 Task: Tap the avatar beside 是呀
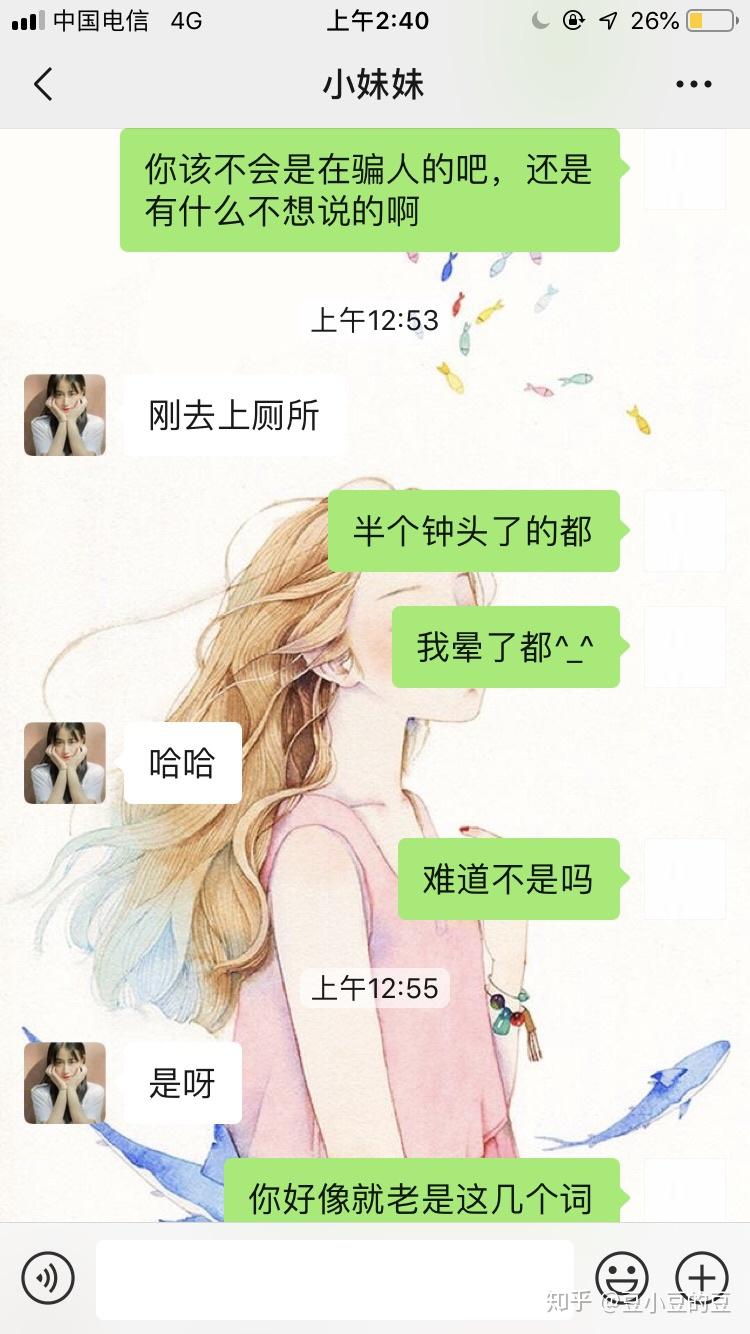[65, 1083]
